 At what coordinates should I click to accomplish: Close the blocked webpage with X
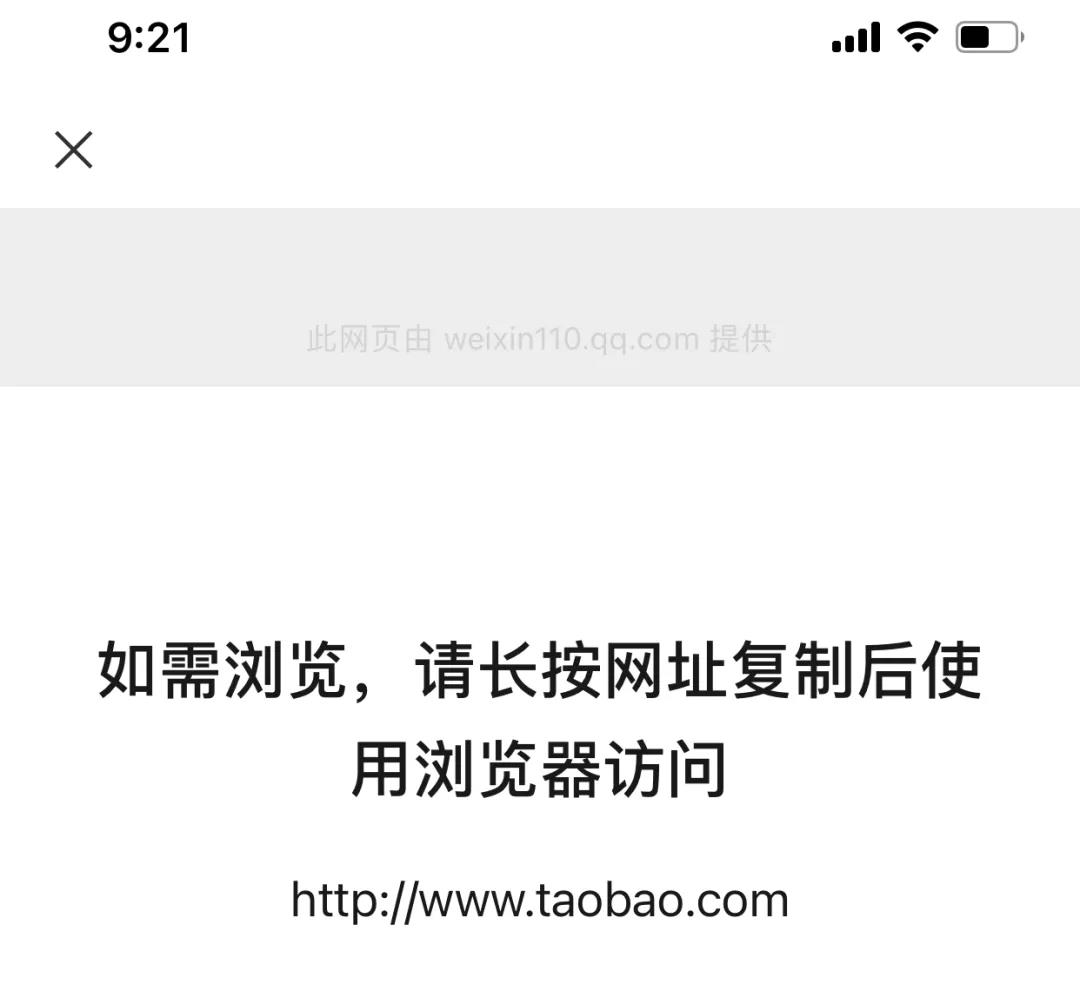(73, 150)
